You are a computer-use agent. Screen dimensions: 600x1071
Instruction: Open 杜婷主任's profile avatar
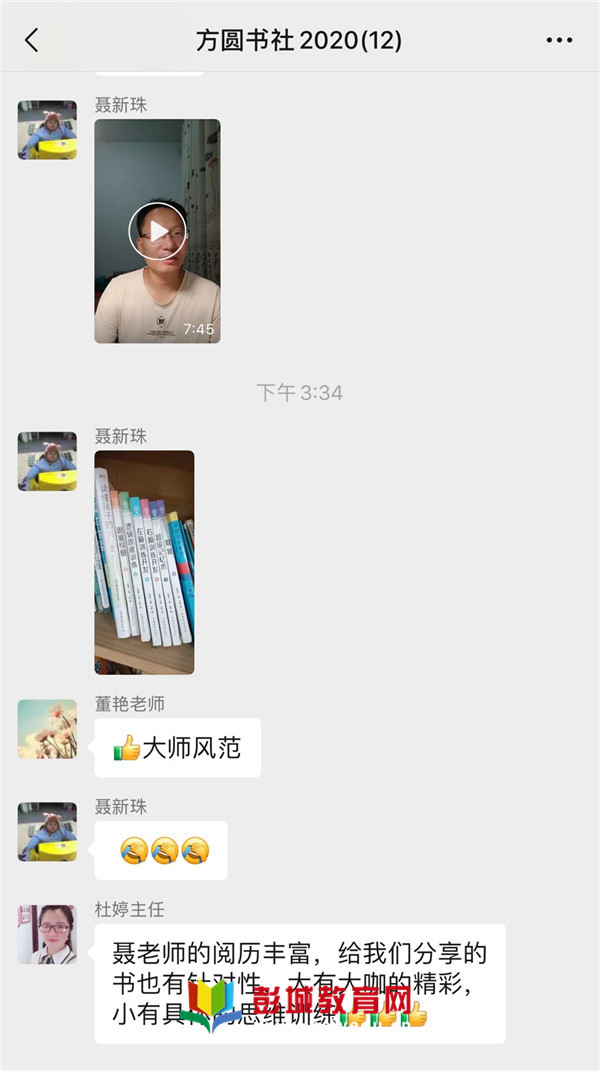pos(47,934)
